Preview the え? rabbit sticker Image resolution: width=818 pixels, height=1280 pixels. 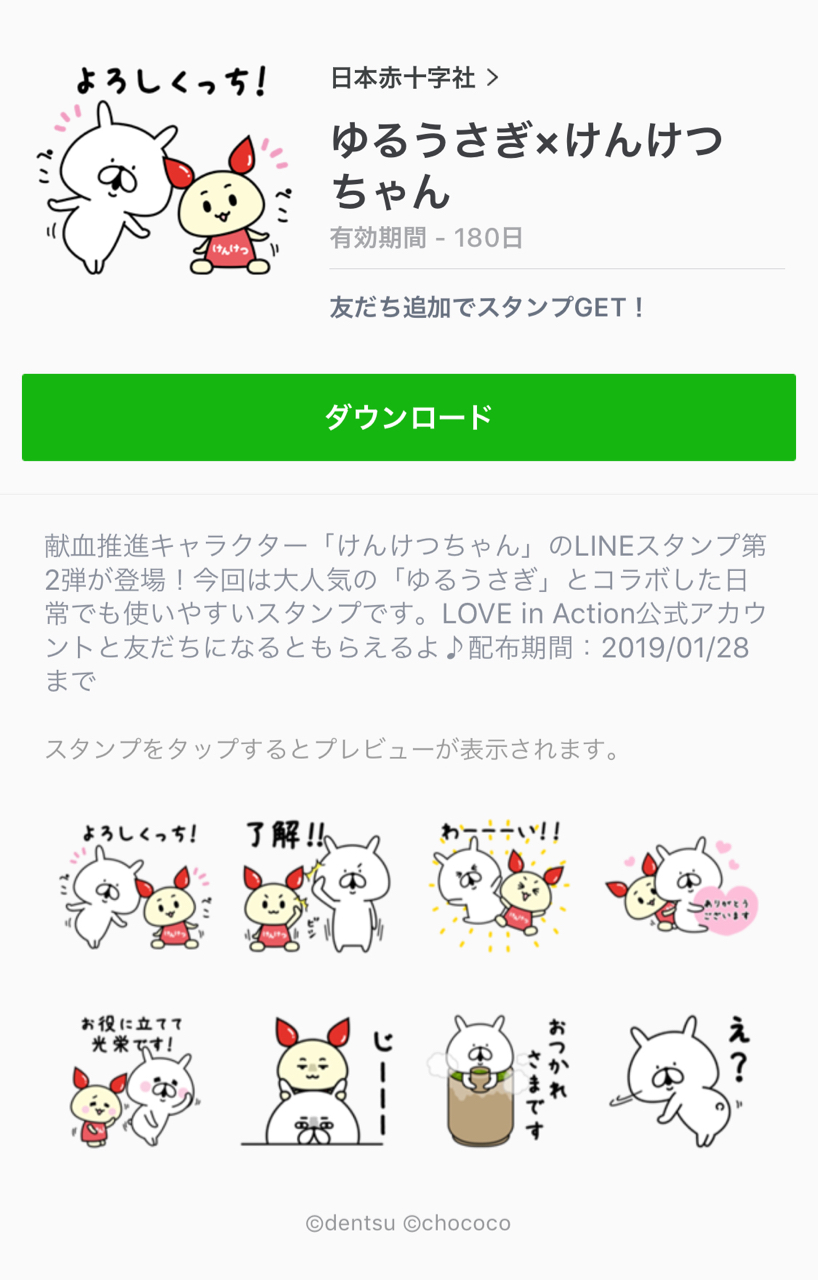pos(682,1080)
